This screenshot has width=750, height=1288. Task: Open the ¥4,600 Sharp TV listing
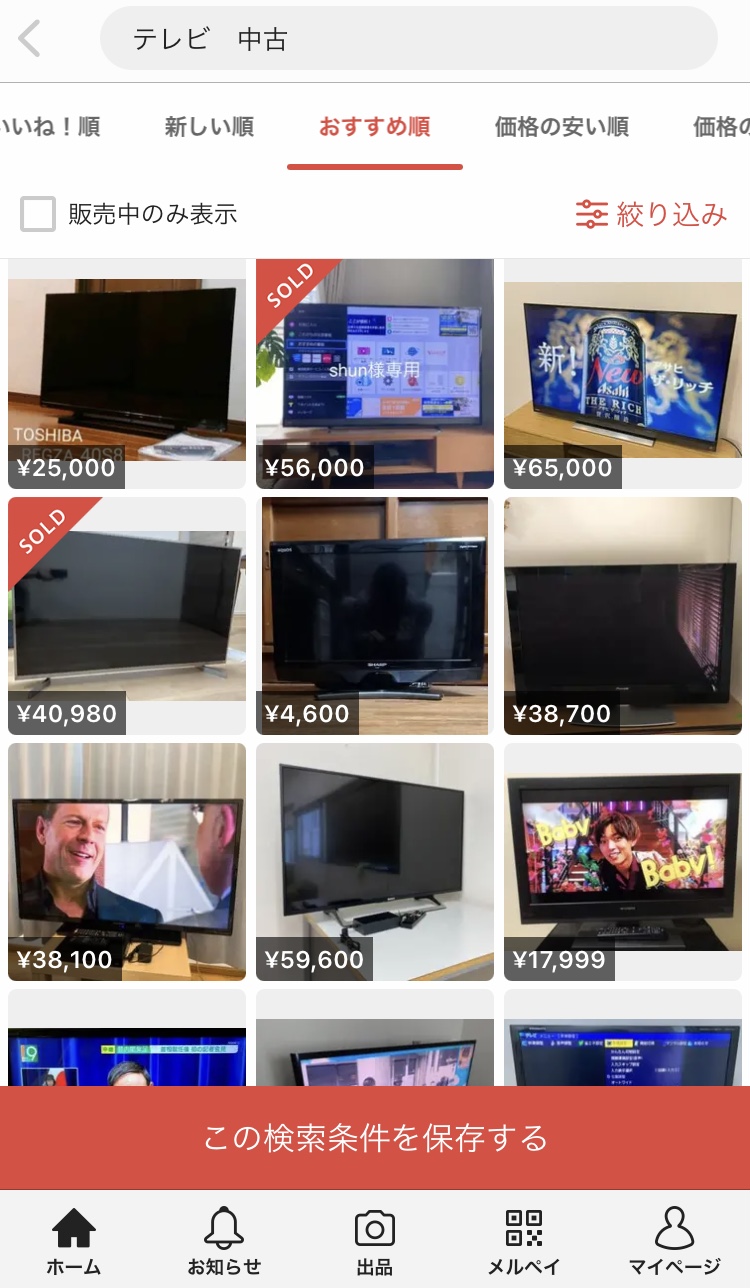coord(375,615)
